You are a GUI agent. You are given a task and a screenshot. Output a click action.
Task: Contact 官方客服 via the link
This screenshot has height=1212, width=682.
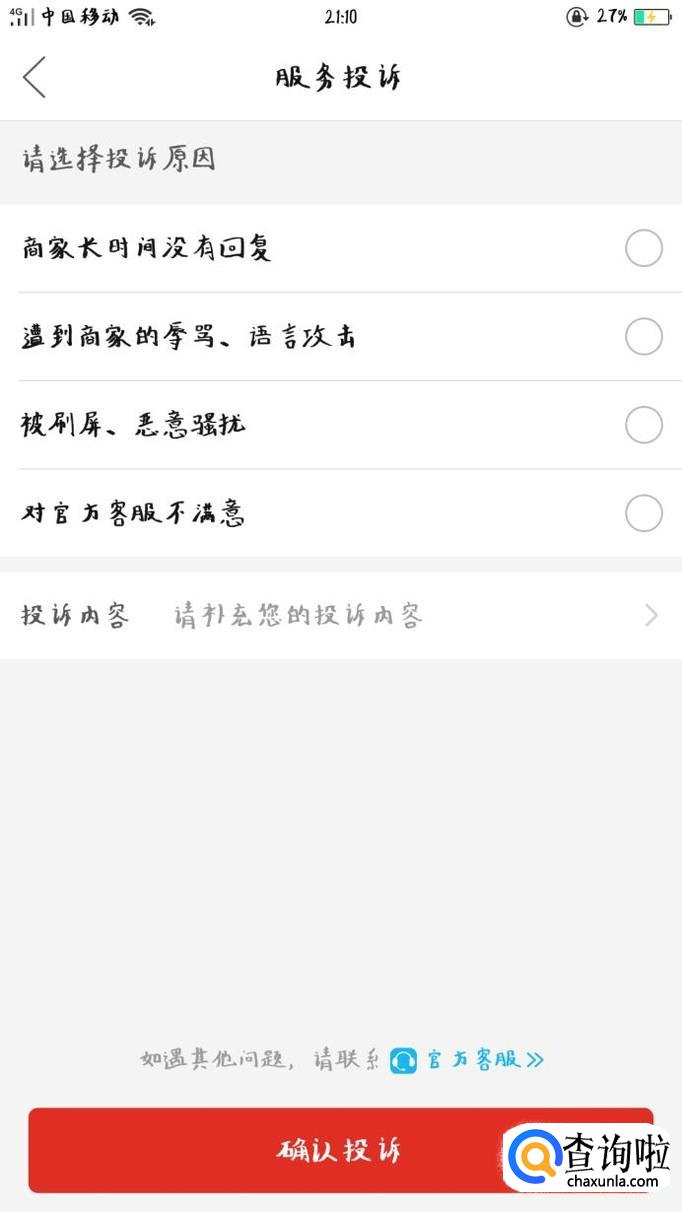coord(470,1060)
